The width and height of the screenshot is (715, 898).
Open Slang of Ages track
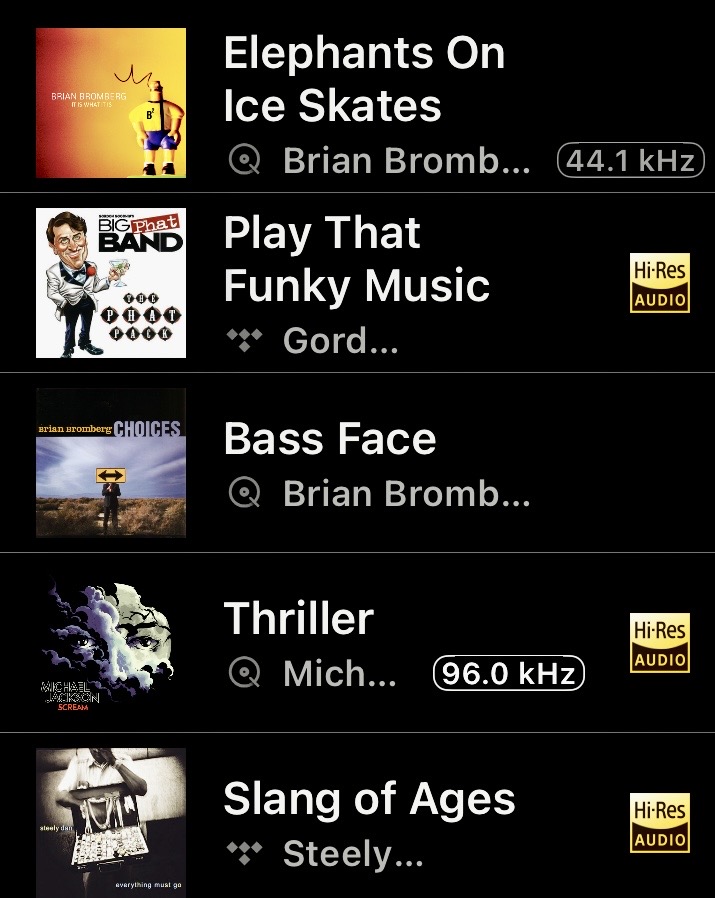(x=369, y=799)
